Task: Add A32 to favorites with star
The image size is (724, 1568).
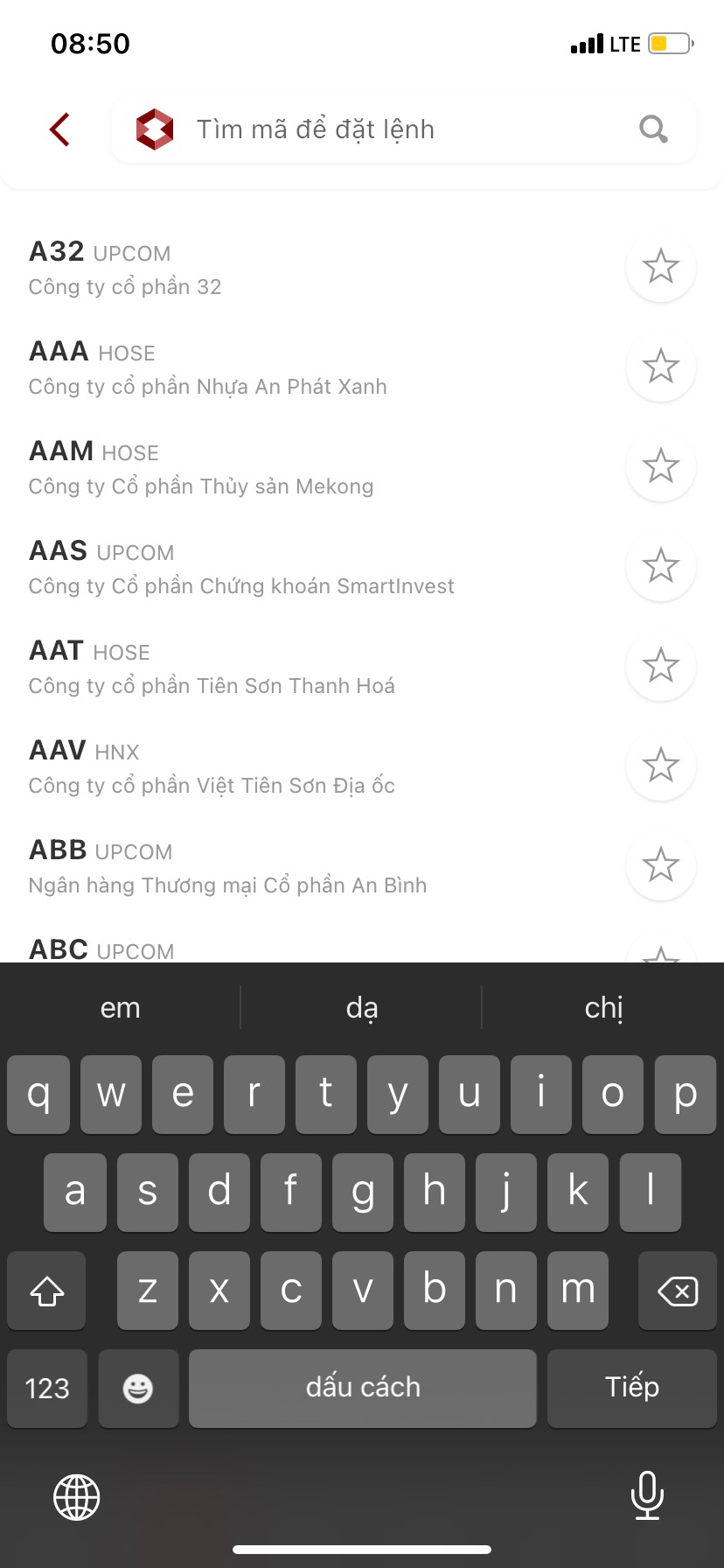Action: point(661,267)
